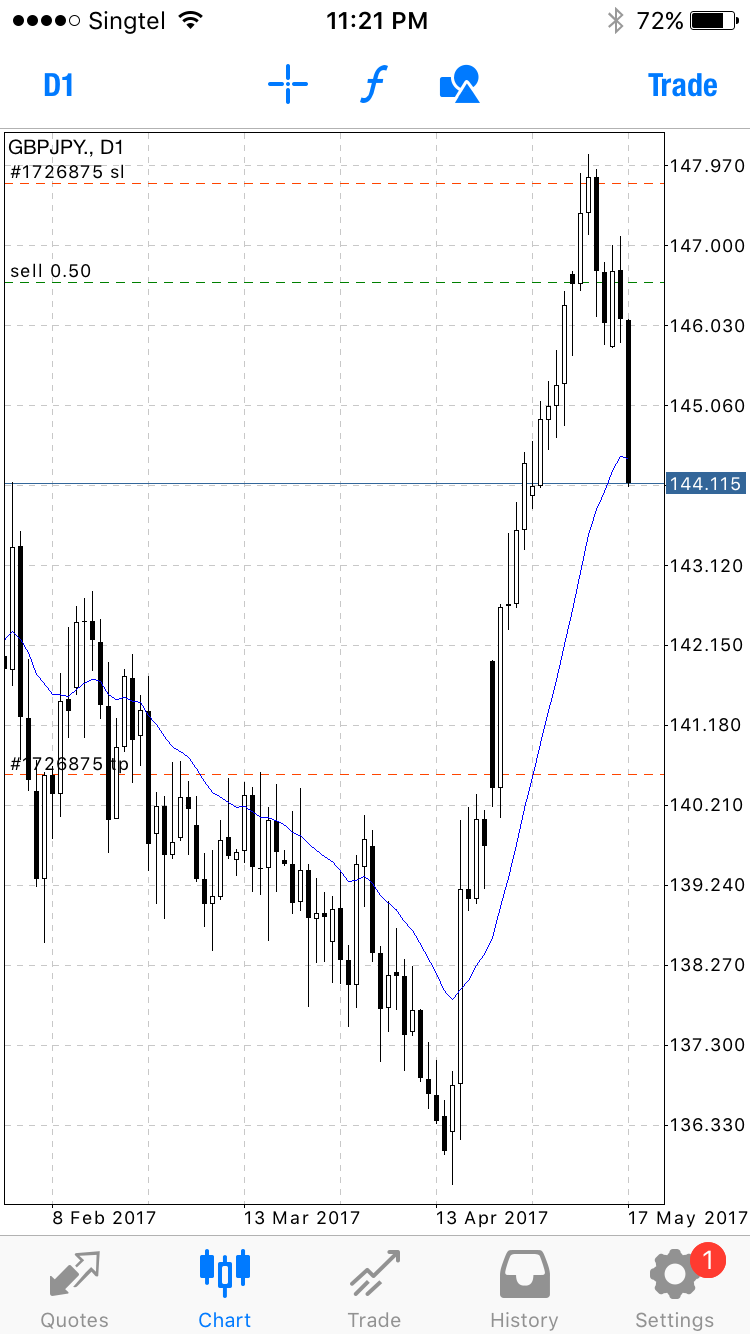Open the D1 timeframe selector
The height and width of the screenshot is (1334, 750).
(58, 85)
